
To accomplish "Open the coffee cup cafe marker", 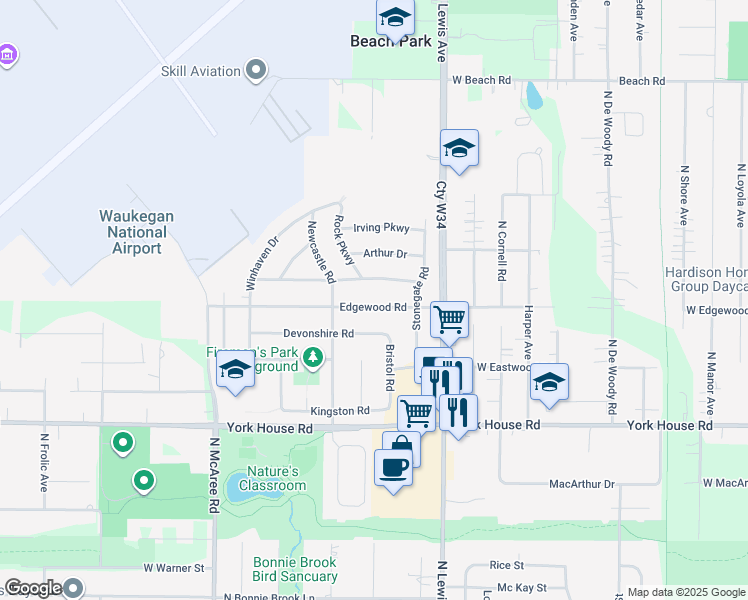I will pyautogui.click(x=393, y=467).
